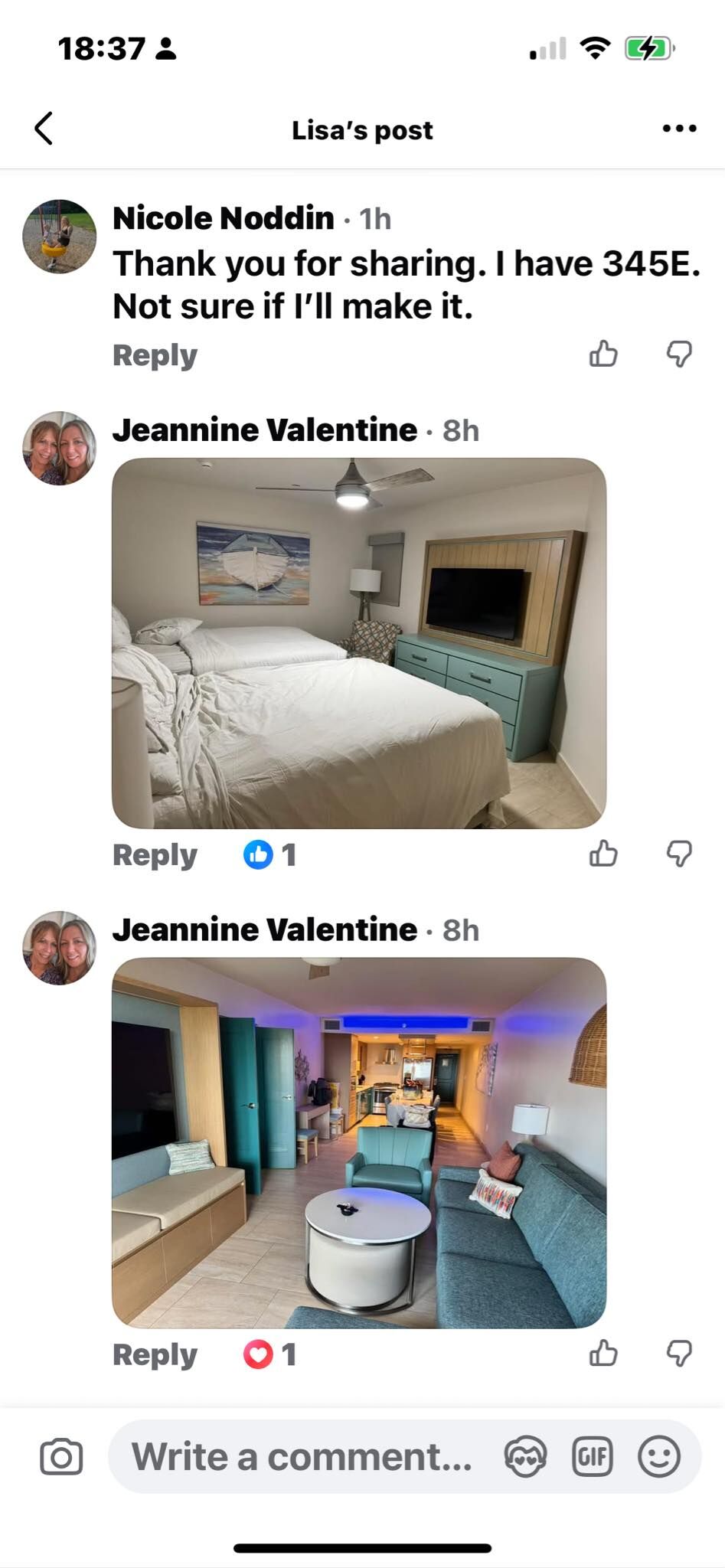Like the bedroom photo comment
The height and width of the screenshot is (1568, 725).
coord(603,854)
